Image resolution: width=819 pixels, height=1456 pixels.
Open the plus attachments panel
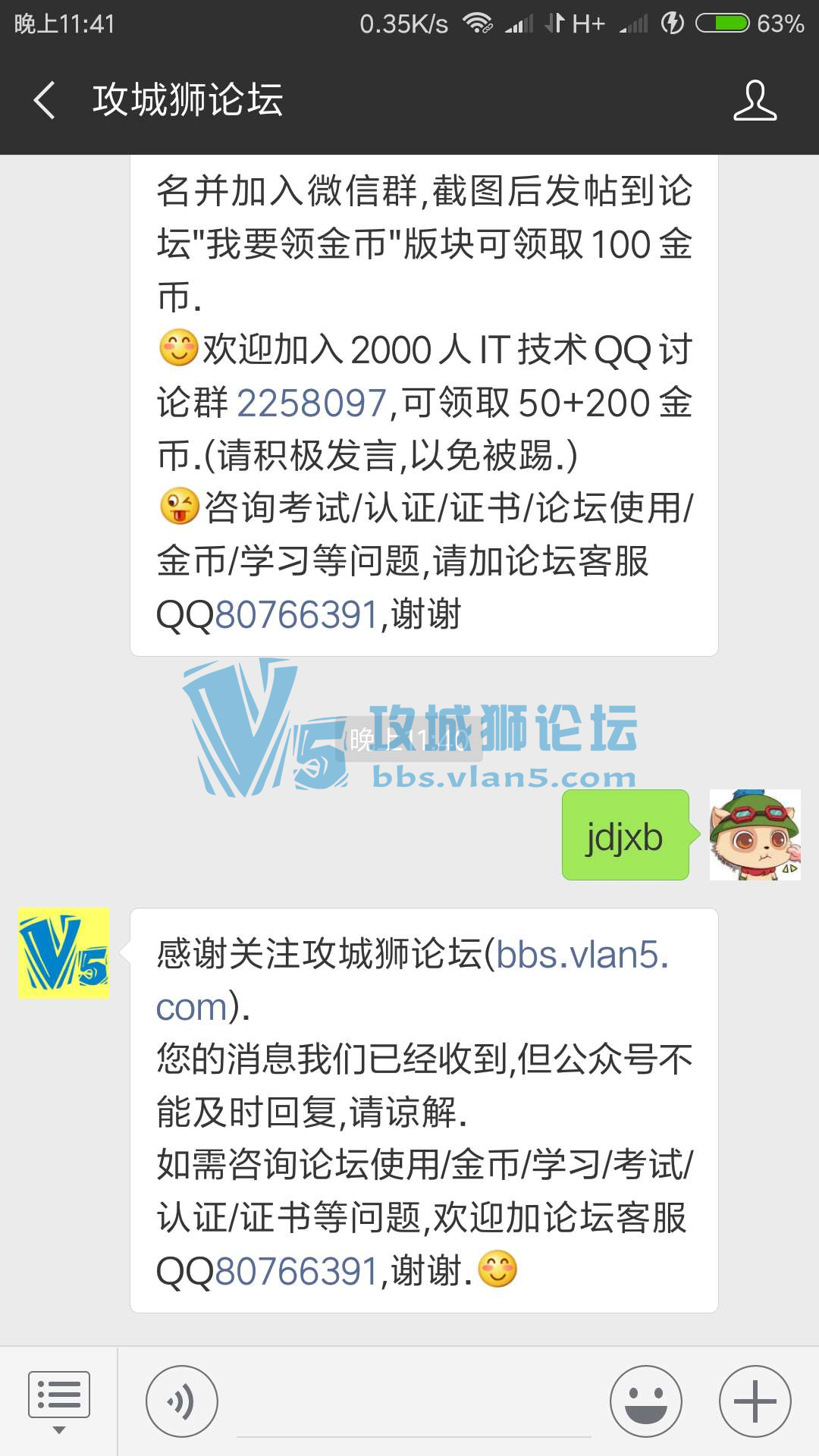coord(755,1401)
